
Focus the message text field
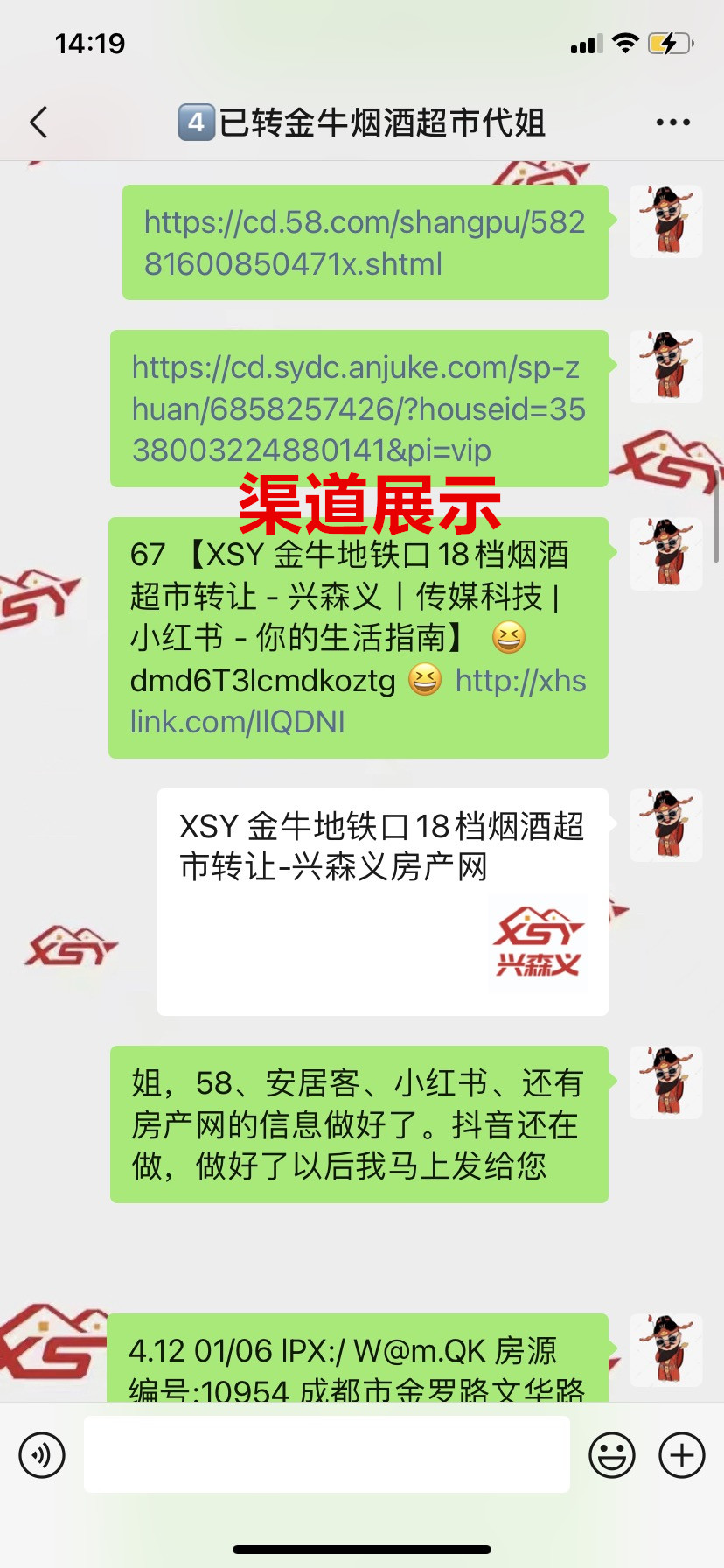[326, 1454]
